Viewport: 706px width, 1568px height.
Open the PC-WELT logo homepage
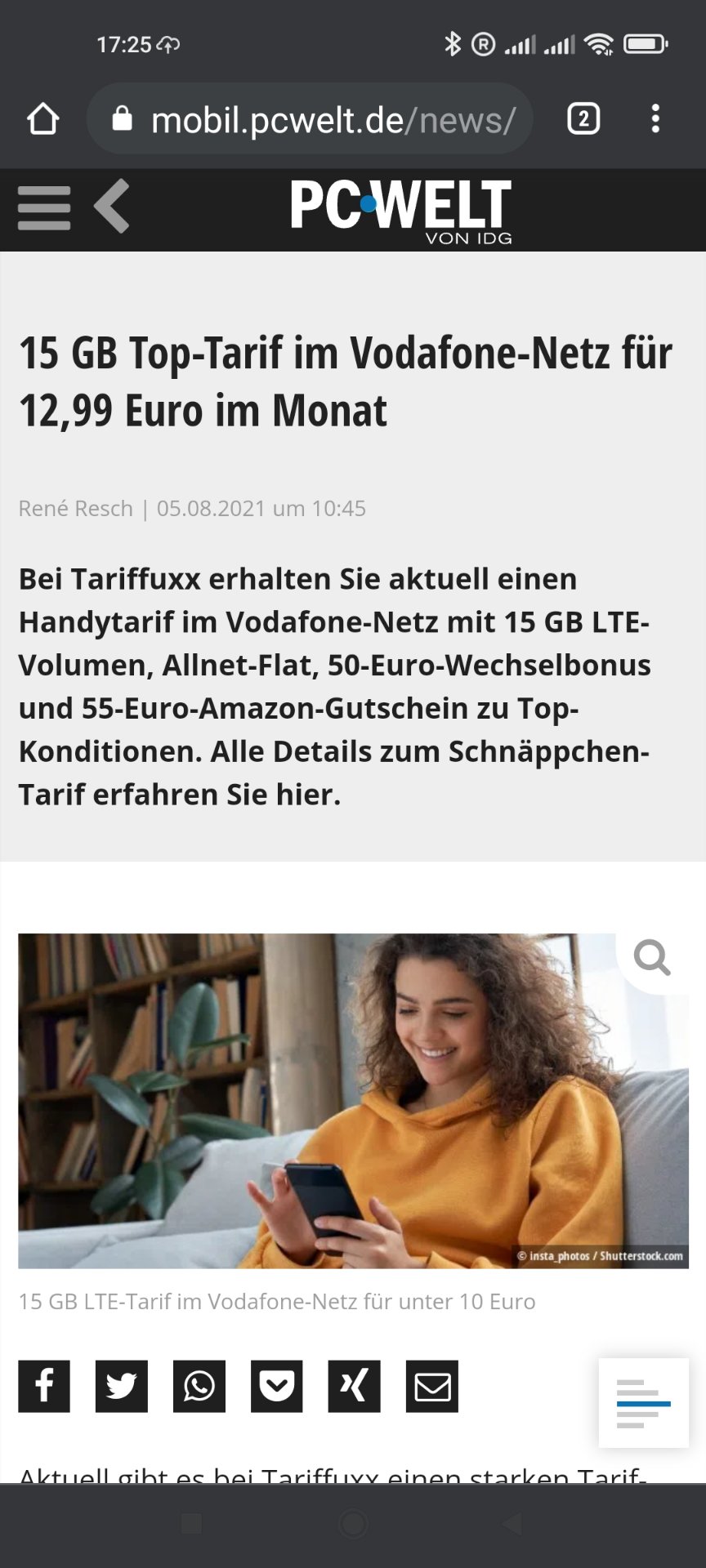click(x=401, y=211)
